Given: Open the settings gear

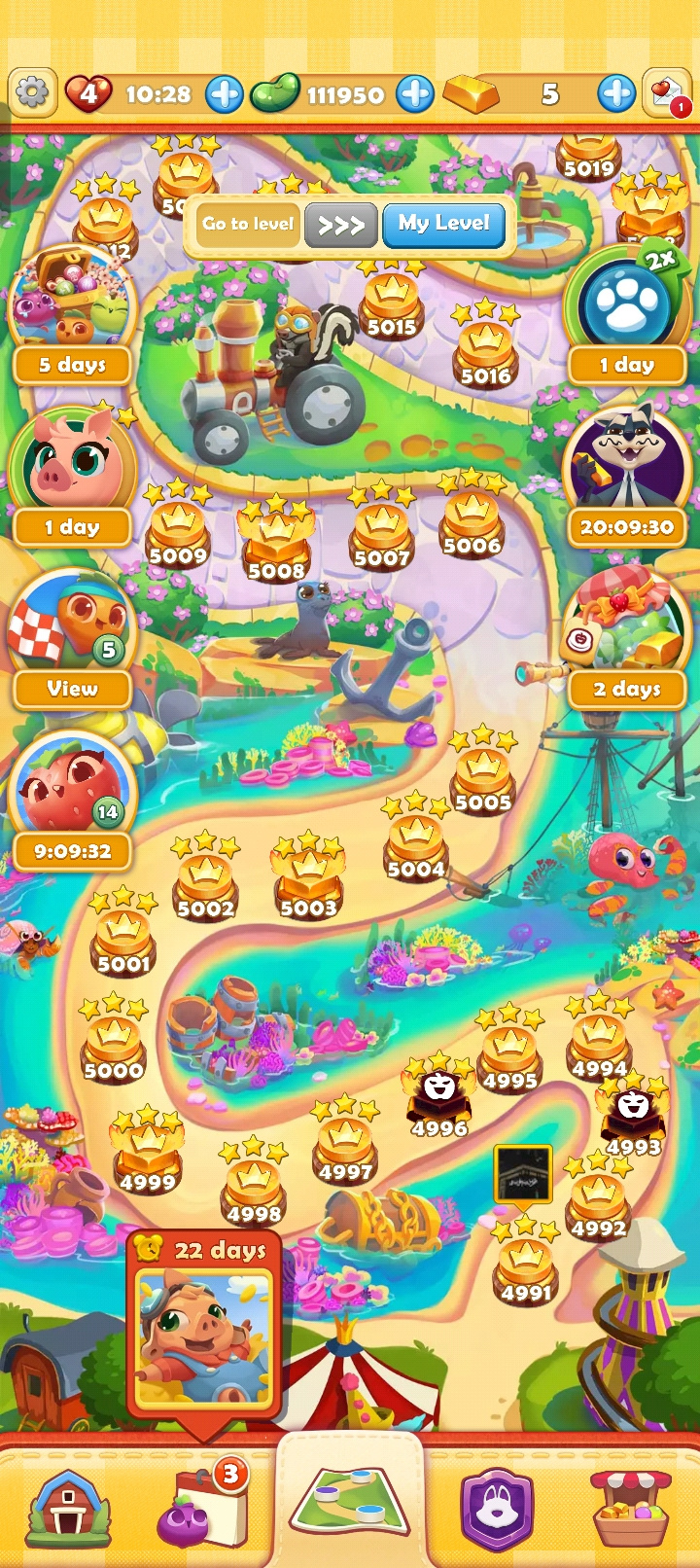Looking at the screenshot, I should tap(32, 93).
